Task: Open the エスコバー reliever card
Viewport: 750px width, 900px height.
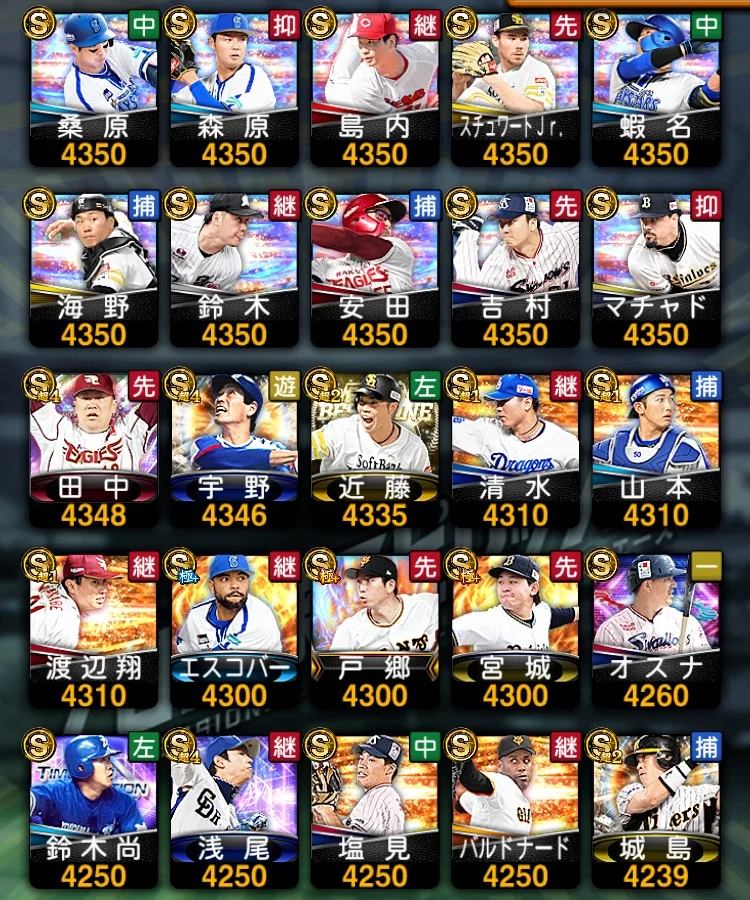Action: 235,628
